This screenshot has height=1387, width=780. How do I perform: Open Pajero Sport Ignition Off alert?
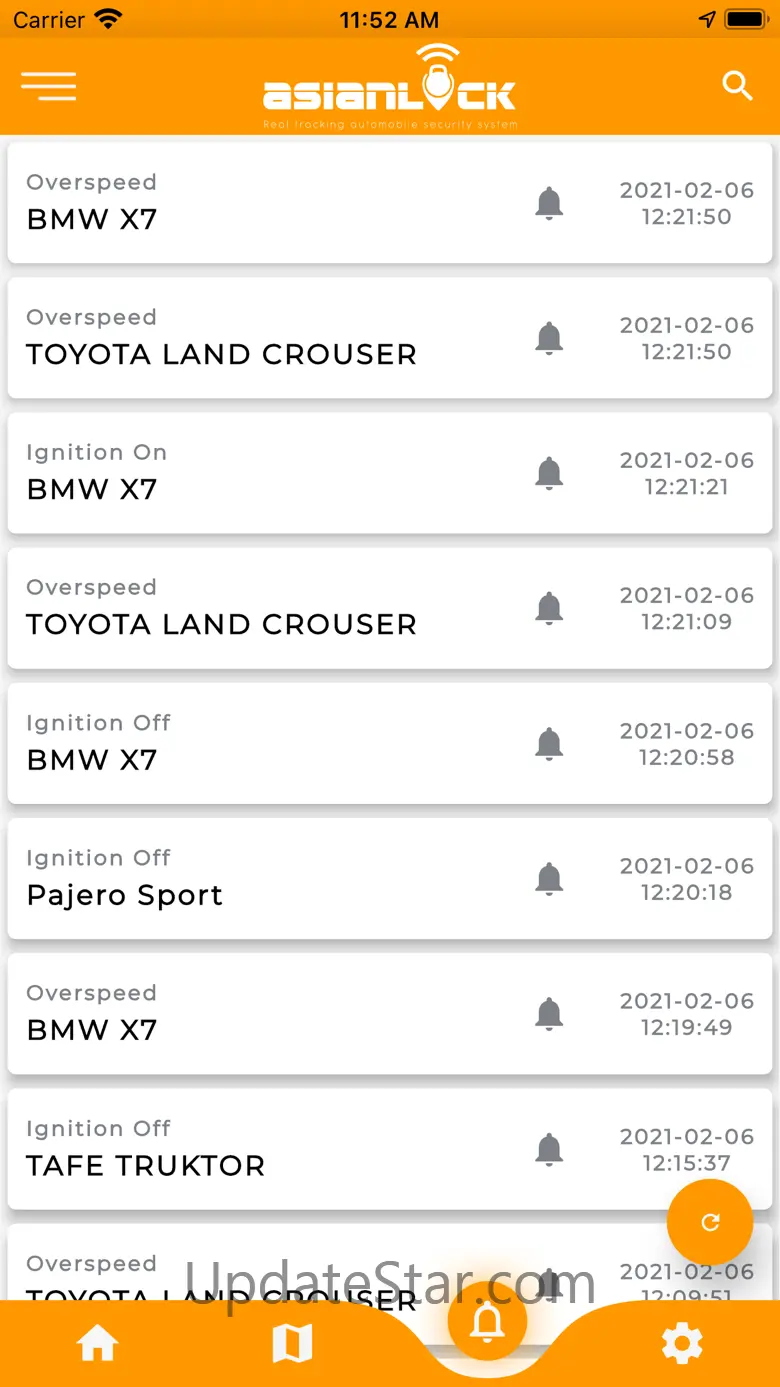coord(390,878)
